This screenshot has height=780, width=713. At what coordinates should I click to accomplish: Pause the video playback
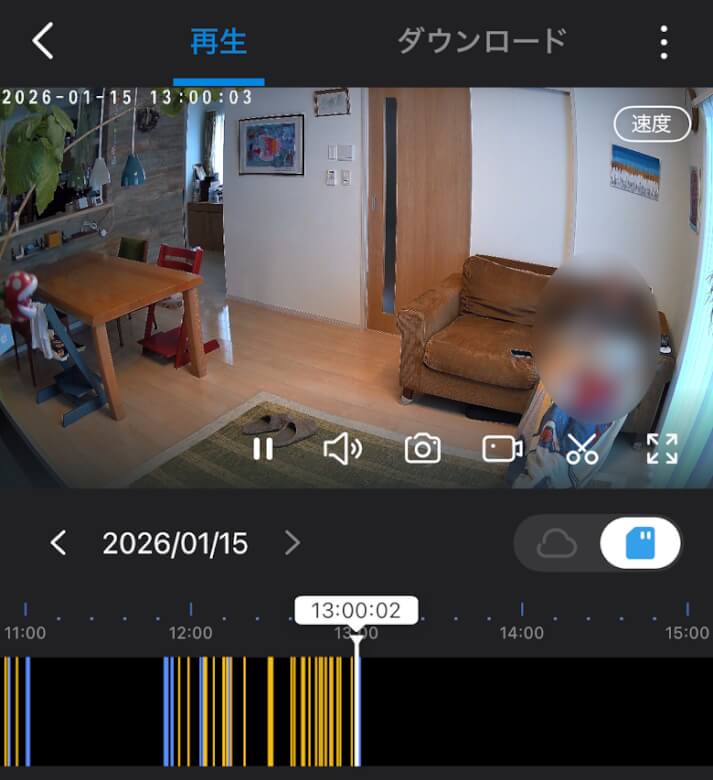pos(263,449)
